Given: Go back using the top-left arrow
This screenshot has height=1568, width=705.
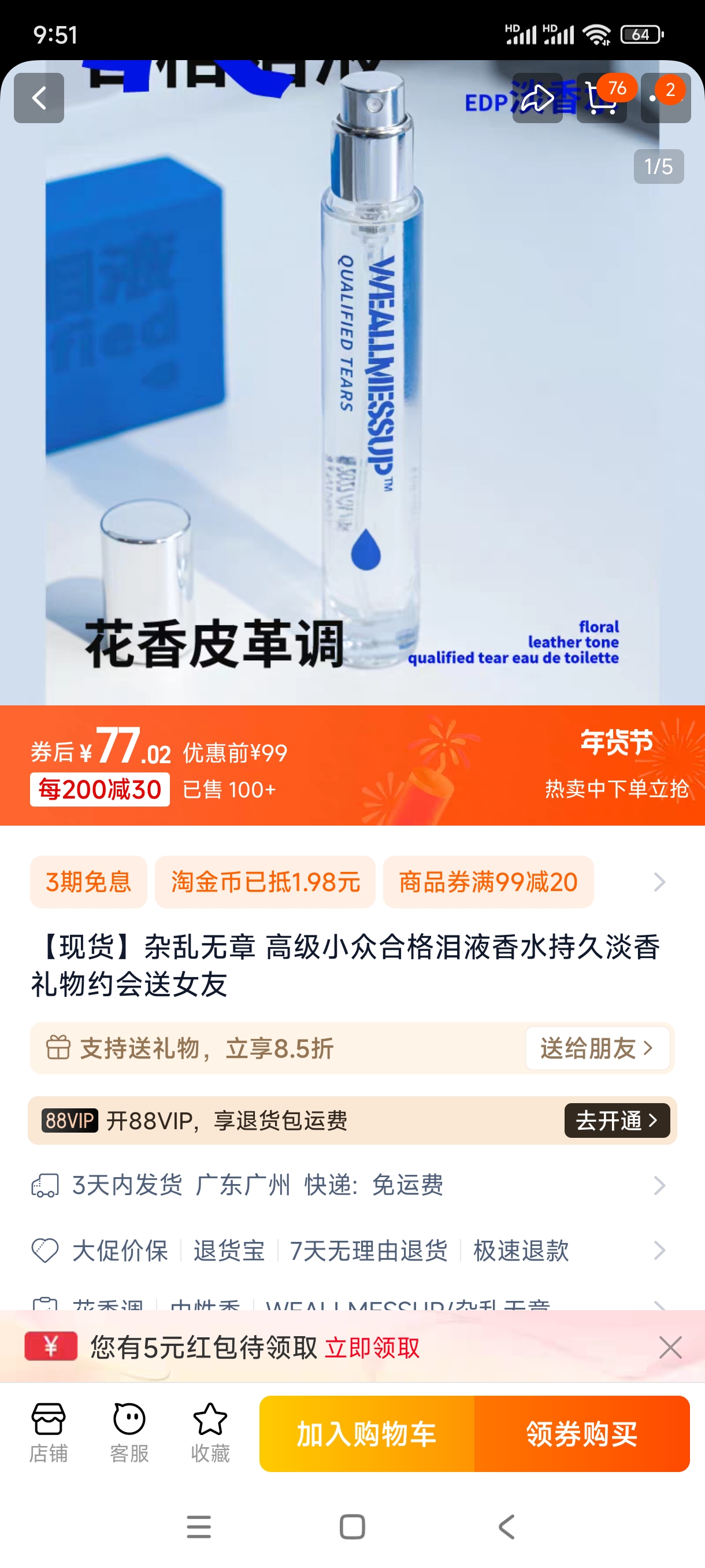Looking at the screenshot, I should 39,98.
